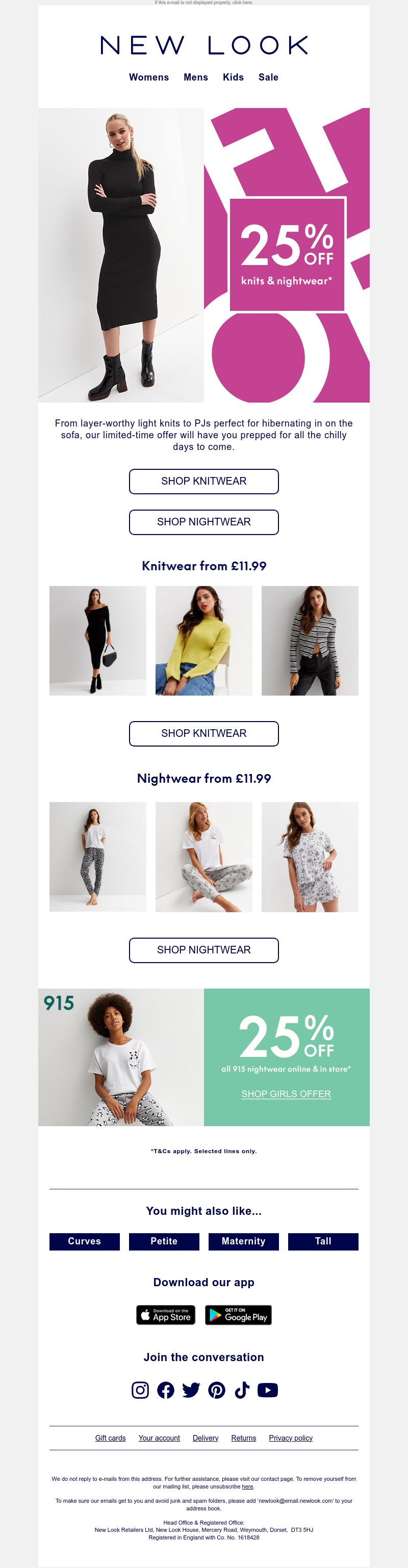Tap the unsubscribe here link

(247, 1486)
